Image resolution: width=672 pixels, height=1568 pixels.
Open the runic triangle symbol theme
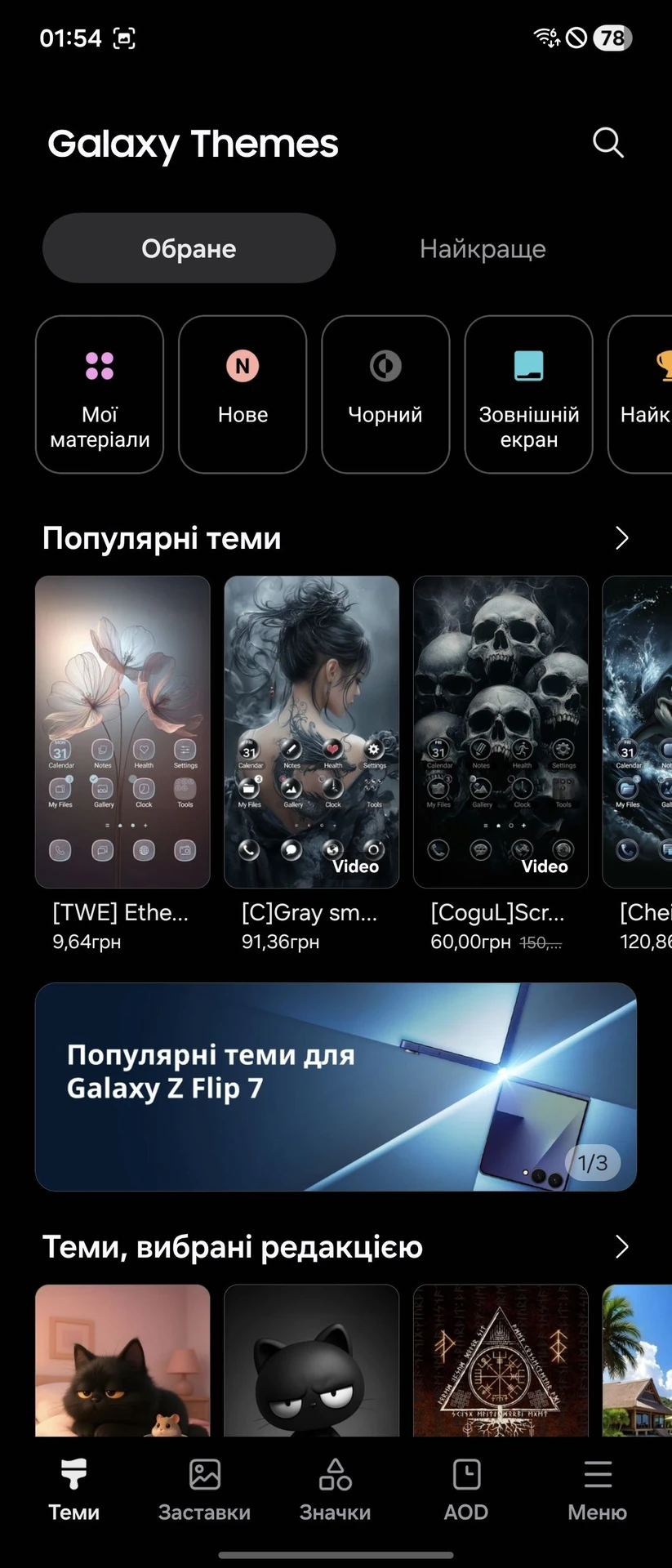(x=501, y=1361)
